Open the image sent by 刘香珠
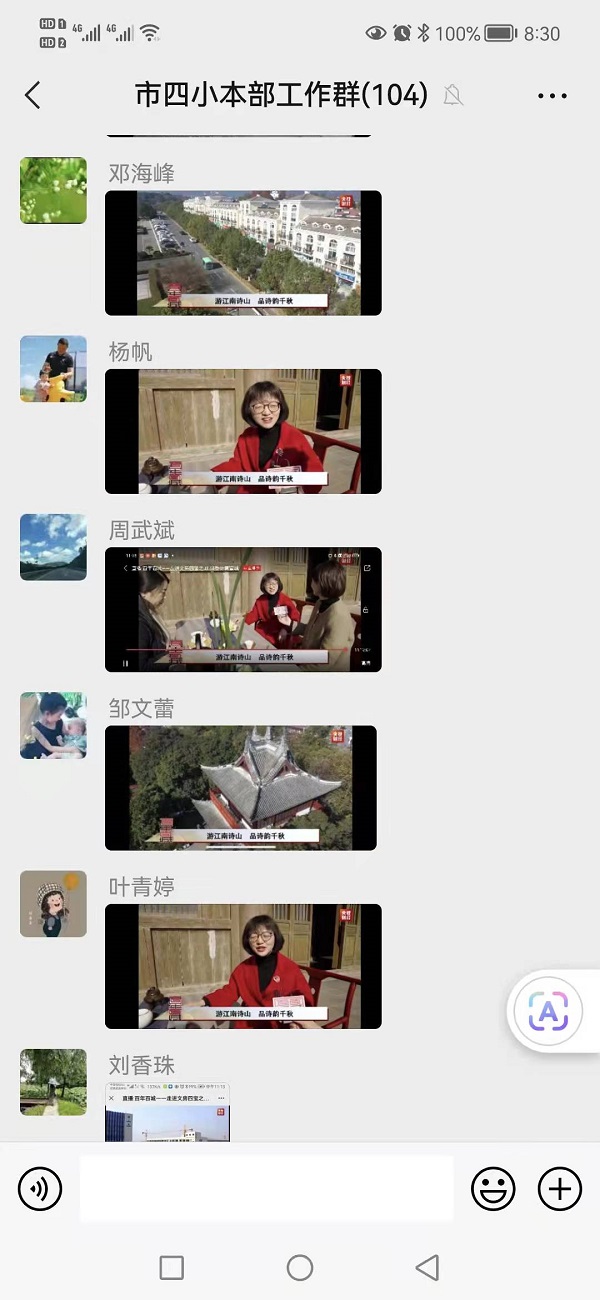The width and height of the screenshot is (600, 1300). point(167,1112)
